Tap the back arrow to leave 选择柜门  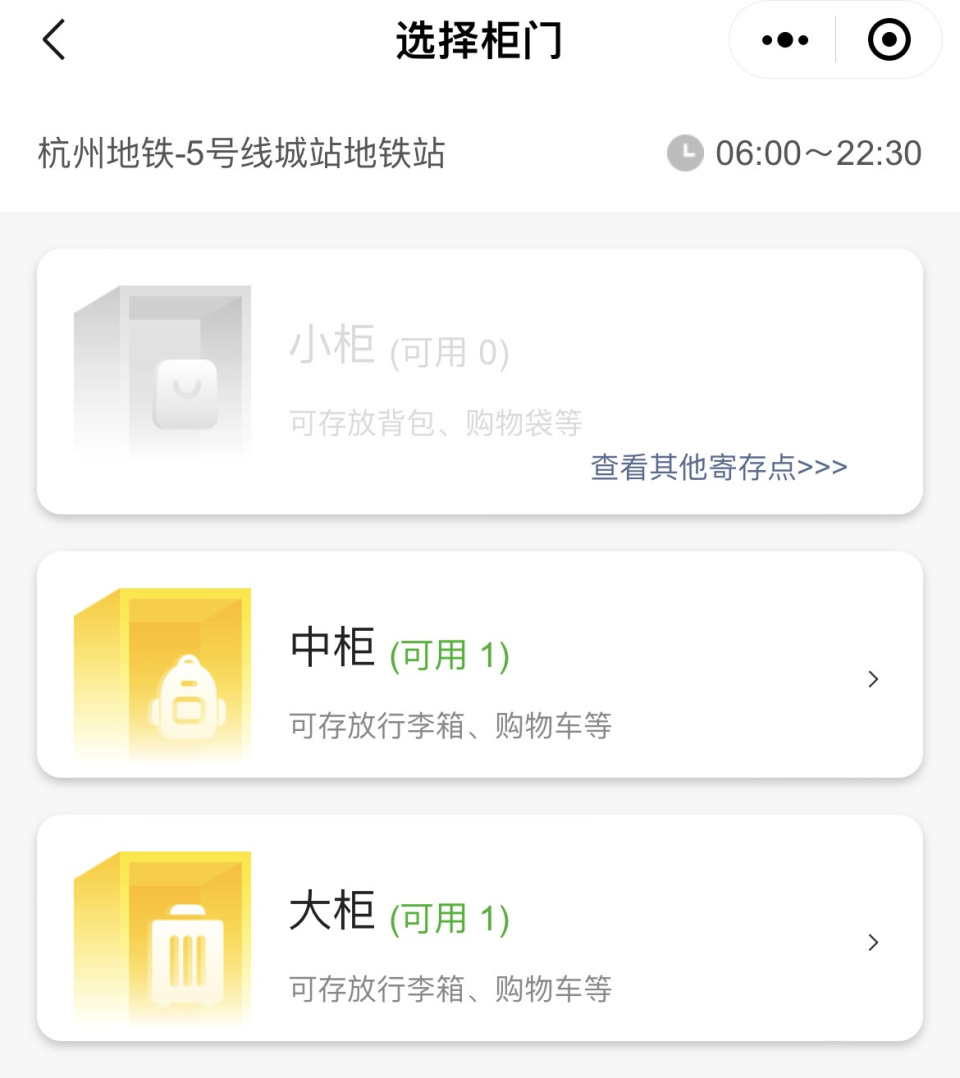click(x=52, y=42)
